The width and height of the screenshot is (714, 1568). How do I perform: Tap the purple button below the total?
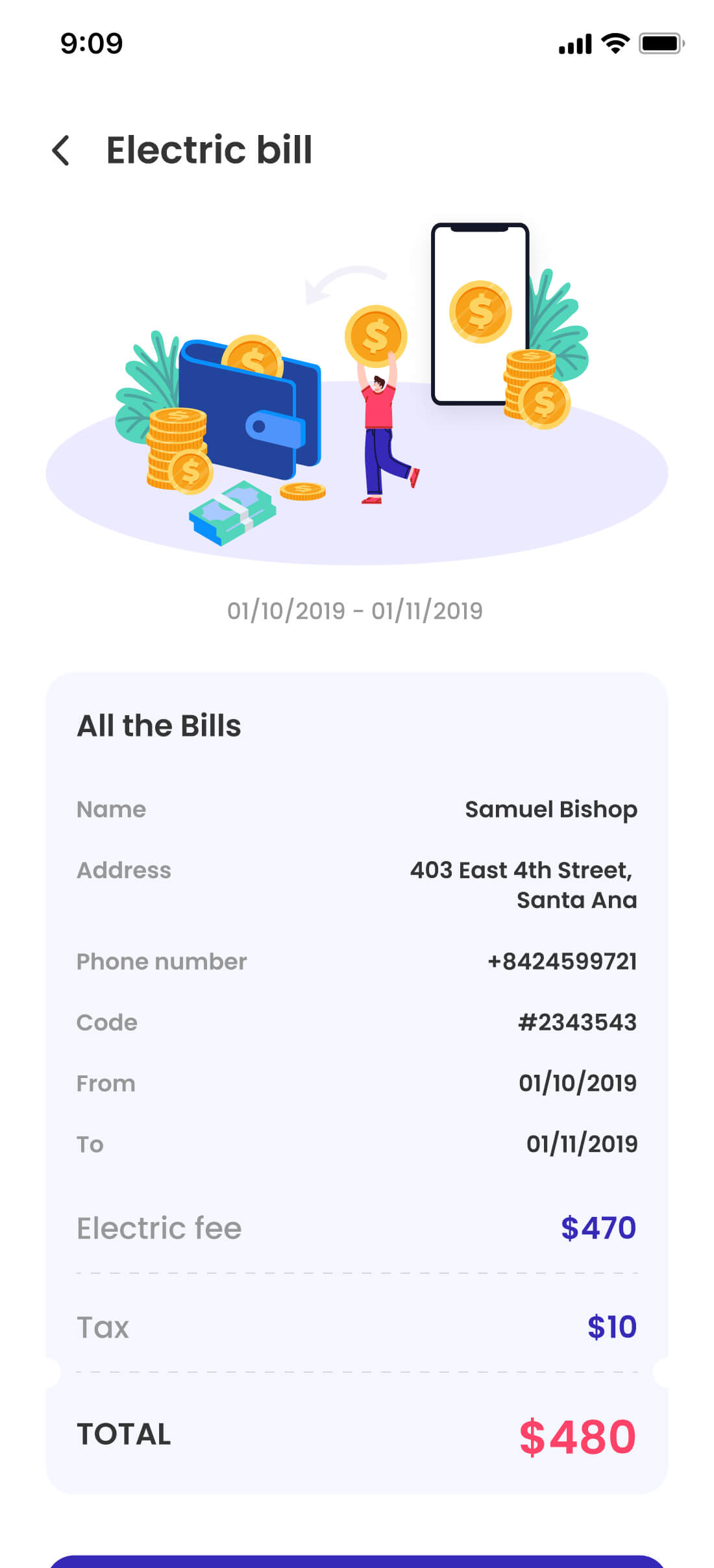coord(357,1560)
